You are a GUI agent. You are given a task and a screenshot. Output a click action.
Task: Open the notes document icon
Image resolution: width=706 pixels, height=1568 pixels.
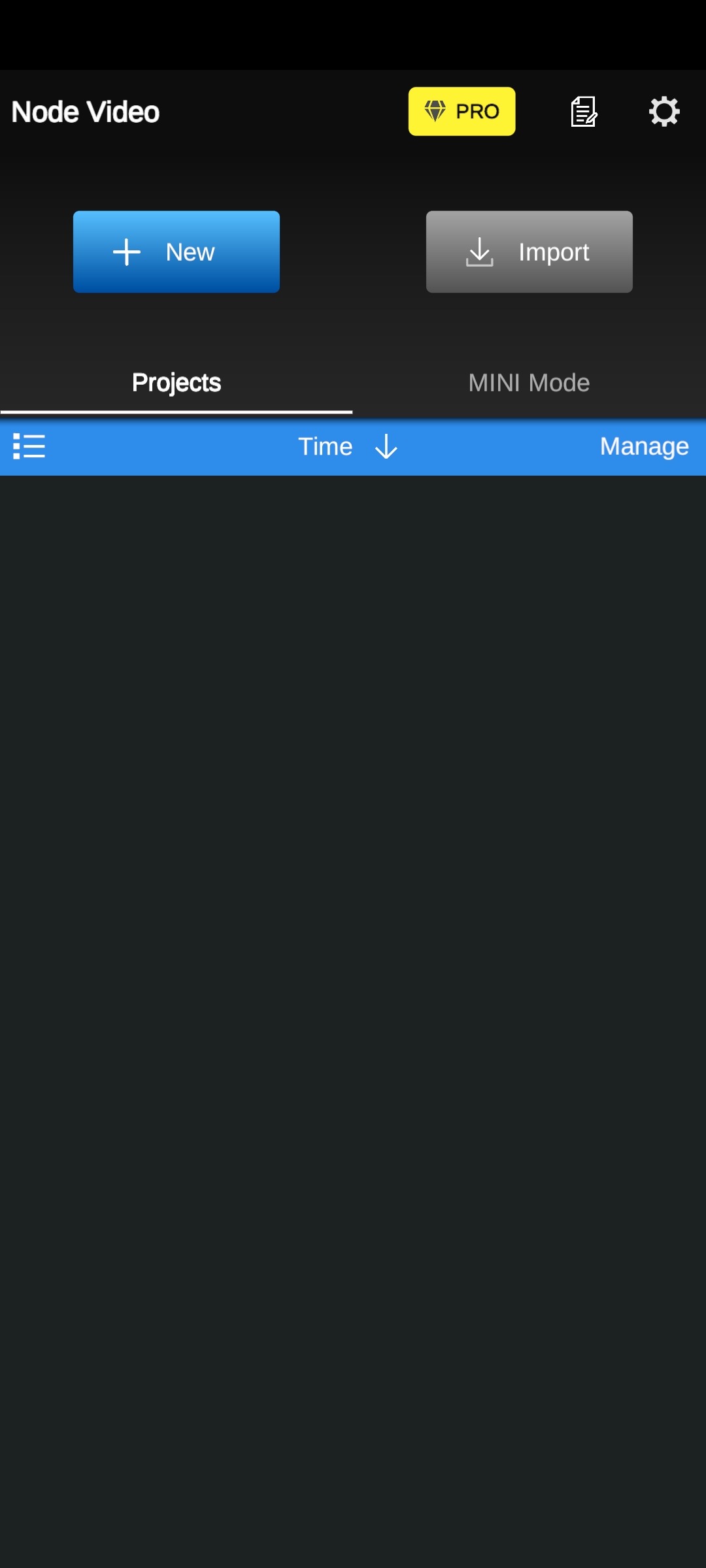pyautogui.click(x=583, y=112)
